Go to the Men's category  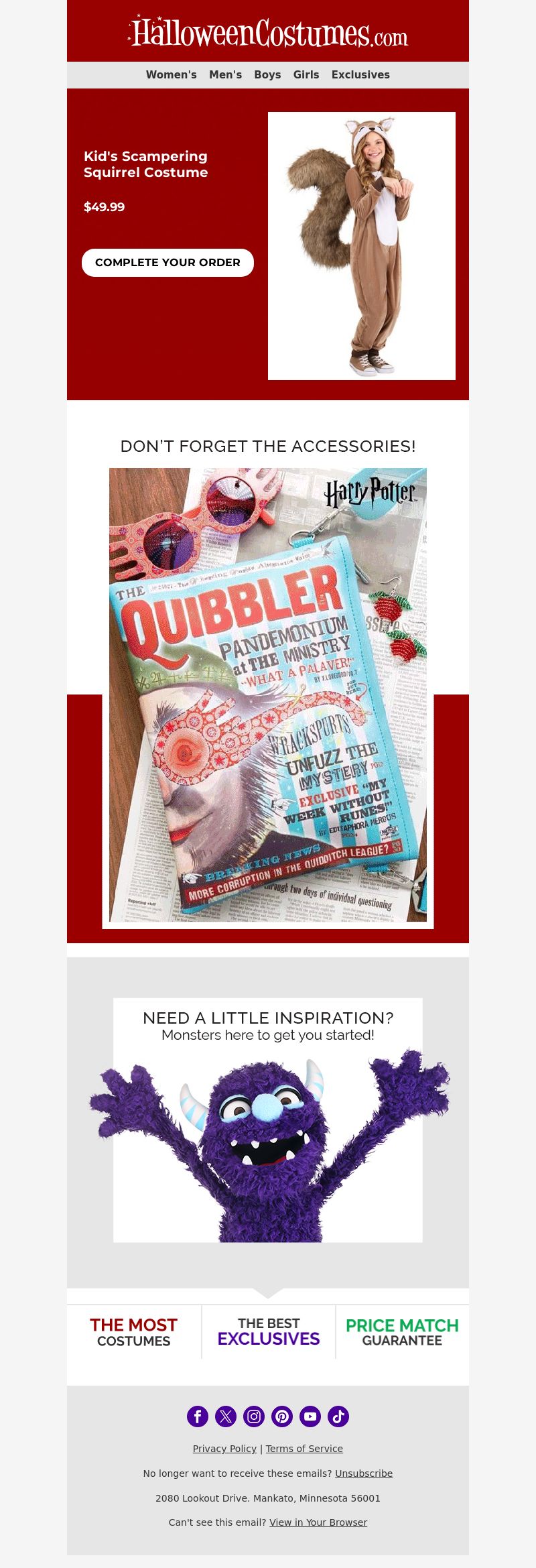[225, 75]
